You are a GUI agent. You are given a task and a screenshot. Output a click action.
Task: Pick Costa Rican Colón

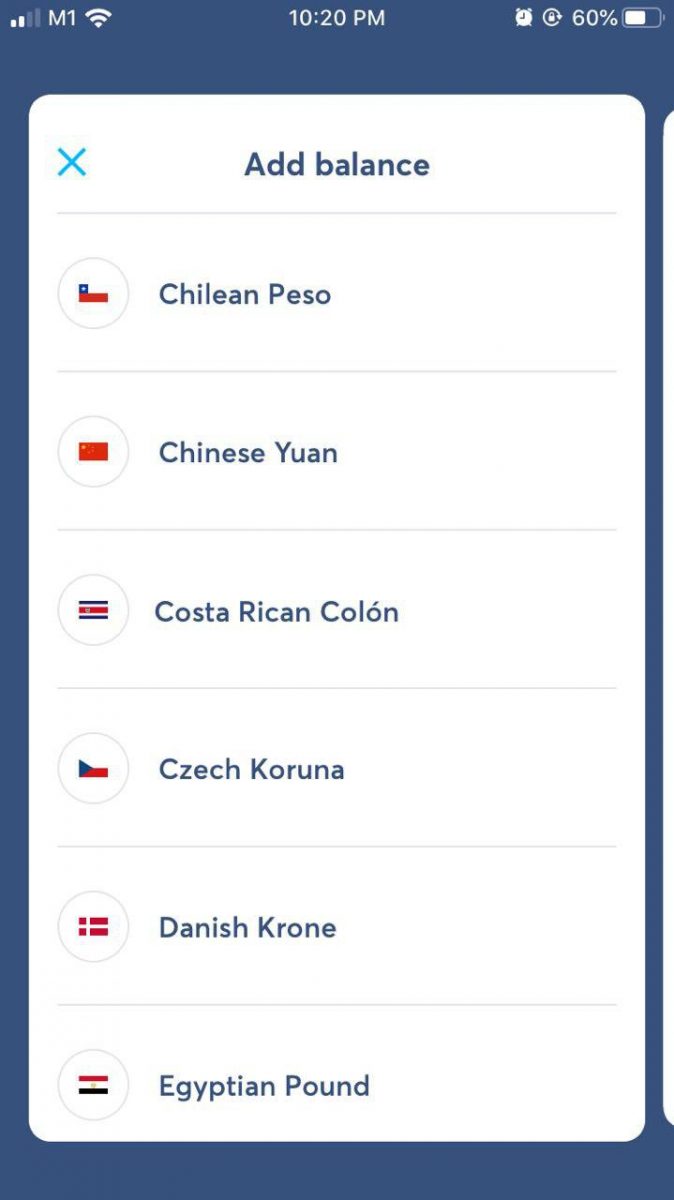pos(337,609)
